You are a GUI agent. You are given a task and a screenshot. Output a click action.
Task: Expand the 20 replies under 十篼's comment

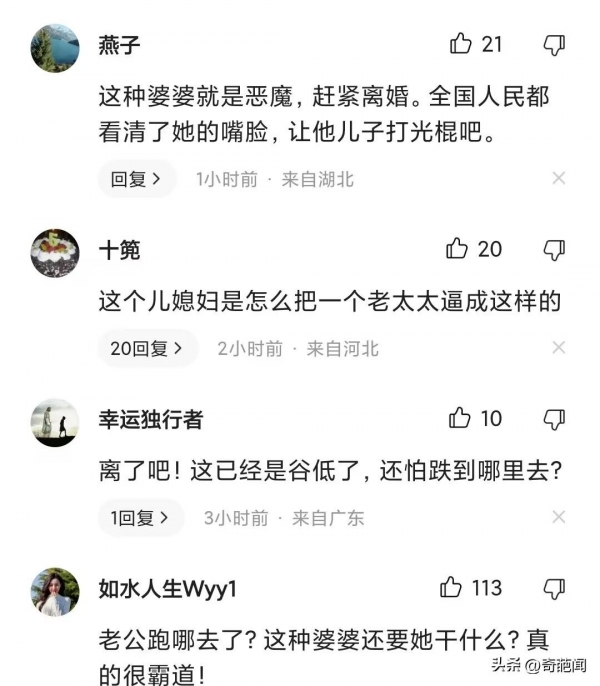147,348
